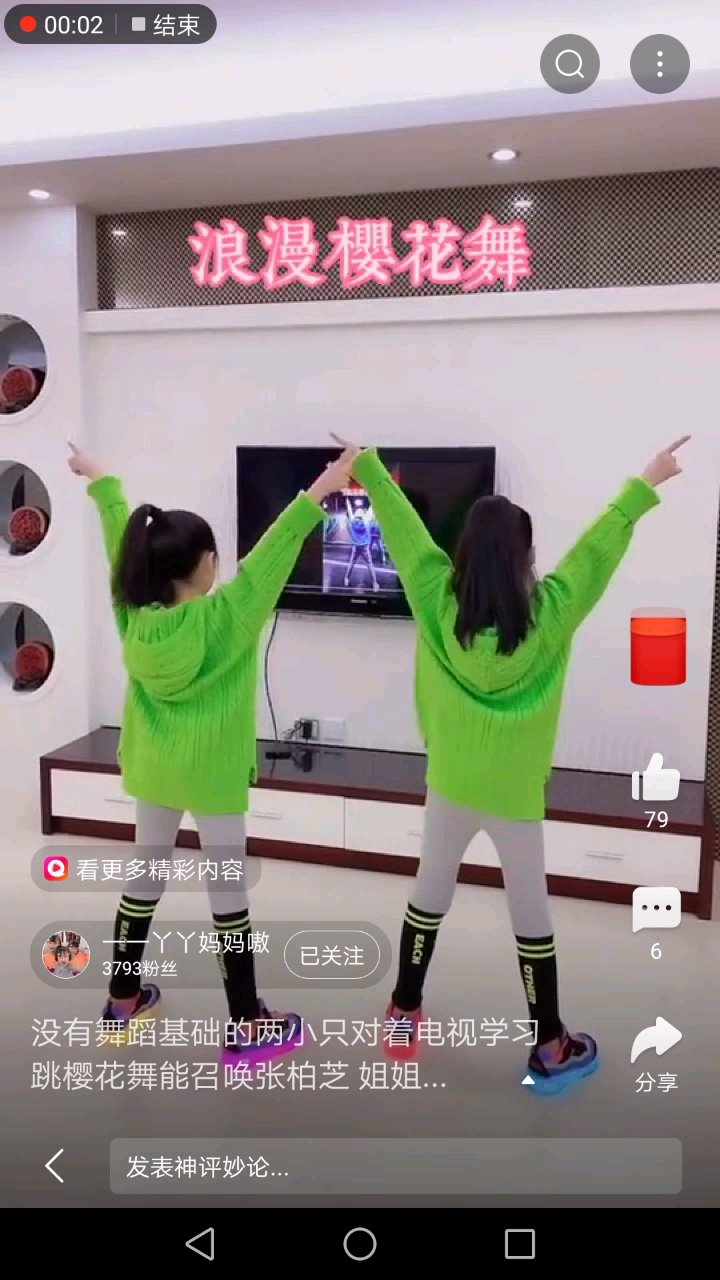
Task: Open recent apps with the square navigation button
Action: tap(519, 1244)
